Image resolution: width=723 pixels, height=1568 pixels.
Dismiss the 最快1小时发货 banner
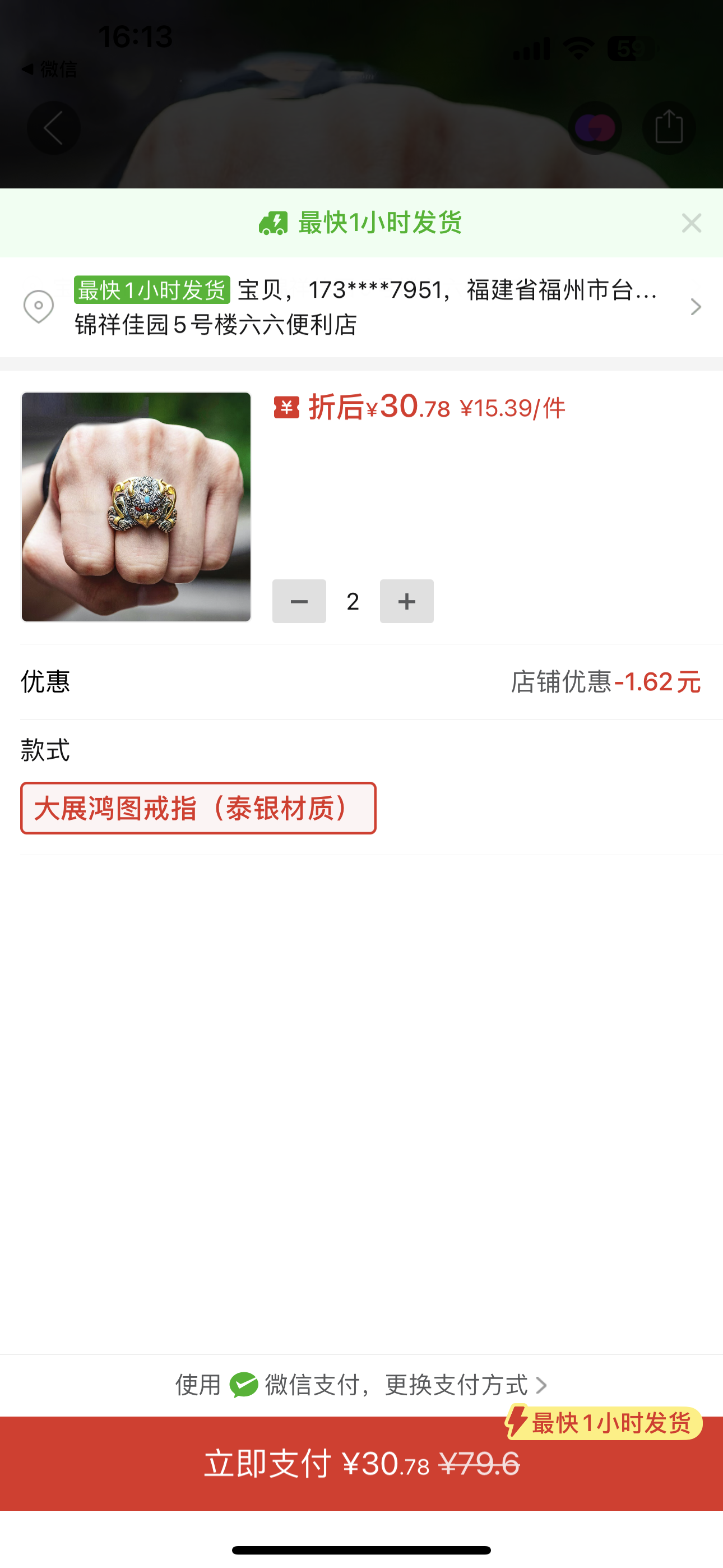pos(692,223)
